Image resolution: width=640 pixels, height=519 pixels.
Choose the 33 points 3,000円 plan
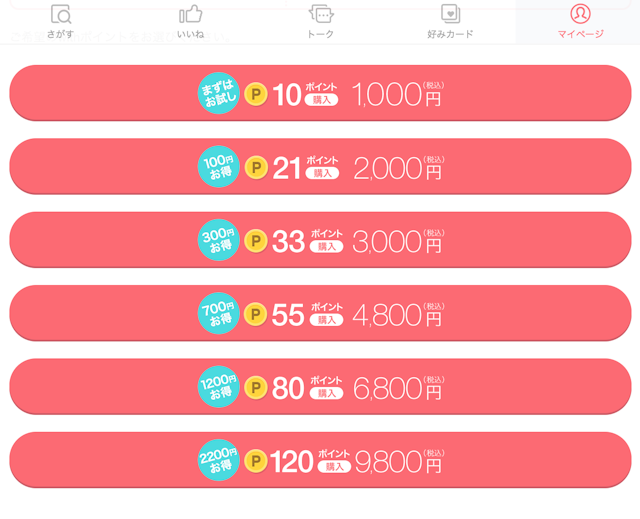pyautogui.click(x=320, y=241)
